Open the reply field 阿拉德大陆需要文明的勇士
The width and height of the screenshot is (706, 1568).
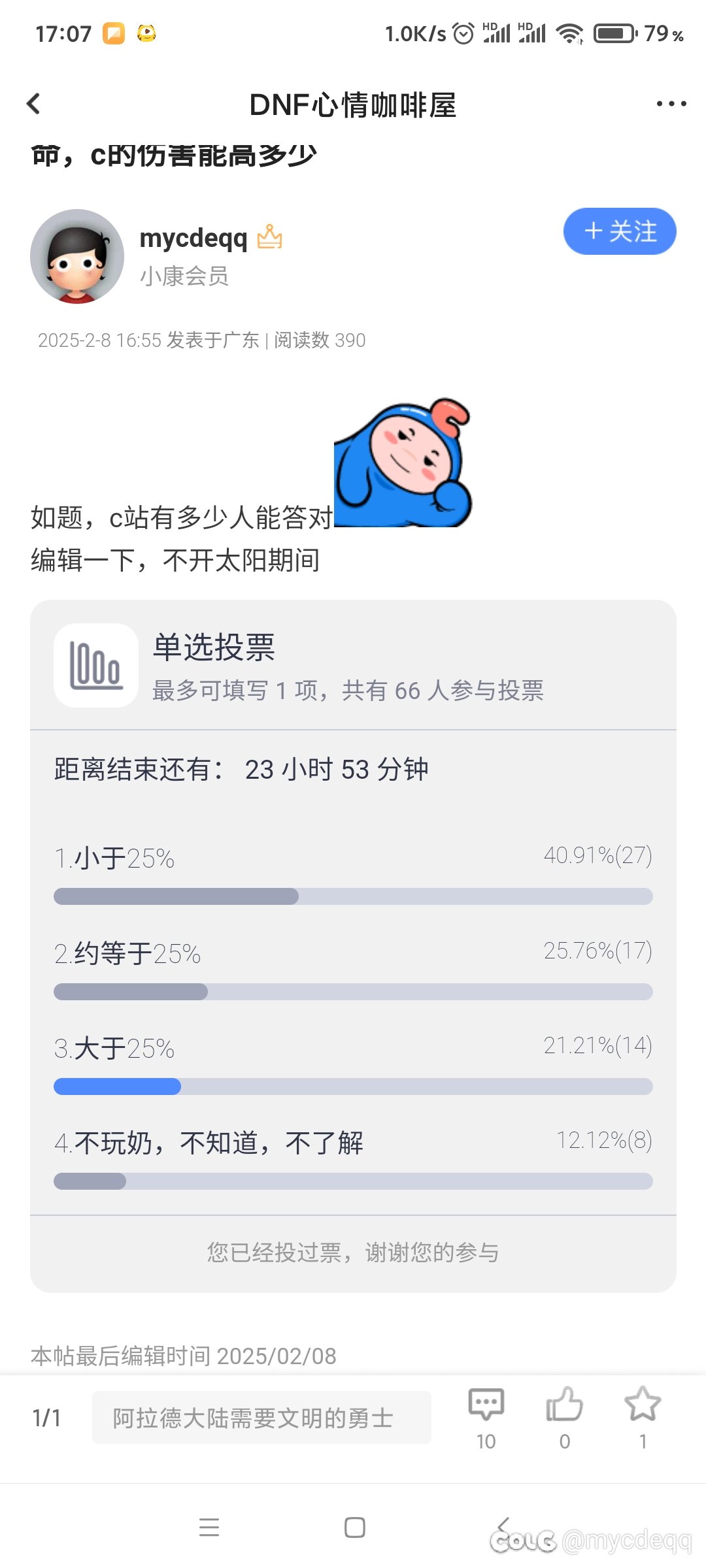click(261, 1418)
